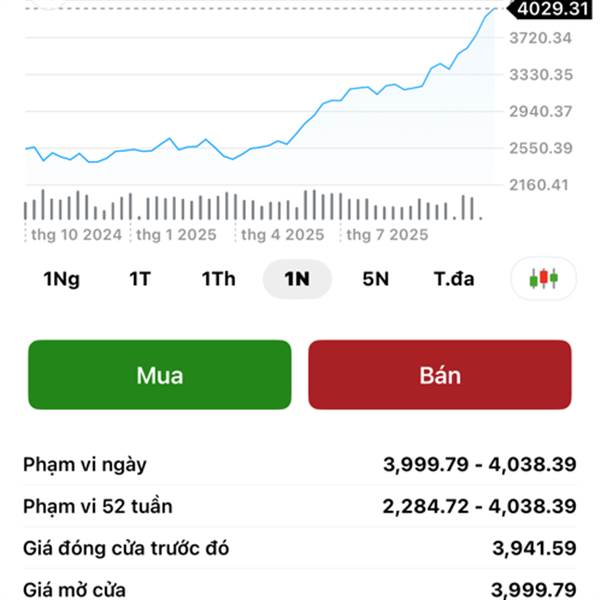Show the 1Th time range

218,279
